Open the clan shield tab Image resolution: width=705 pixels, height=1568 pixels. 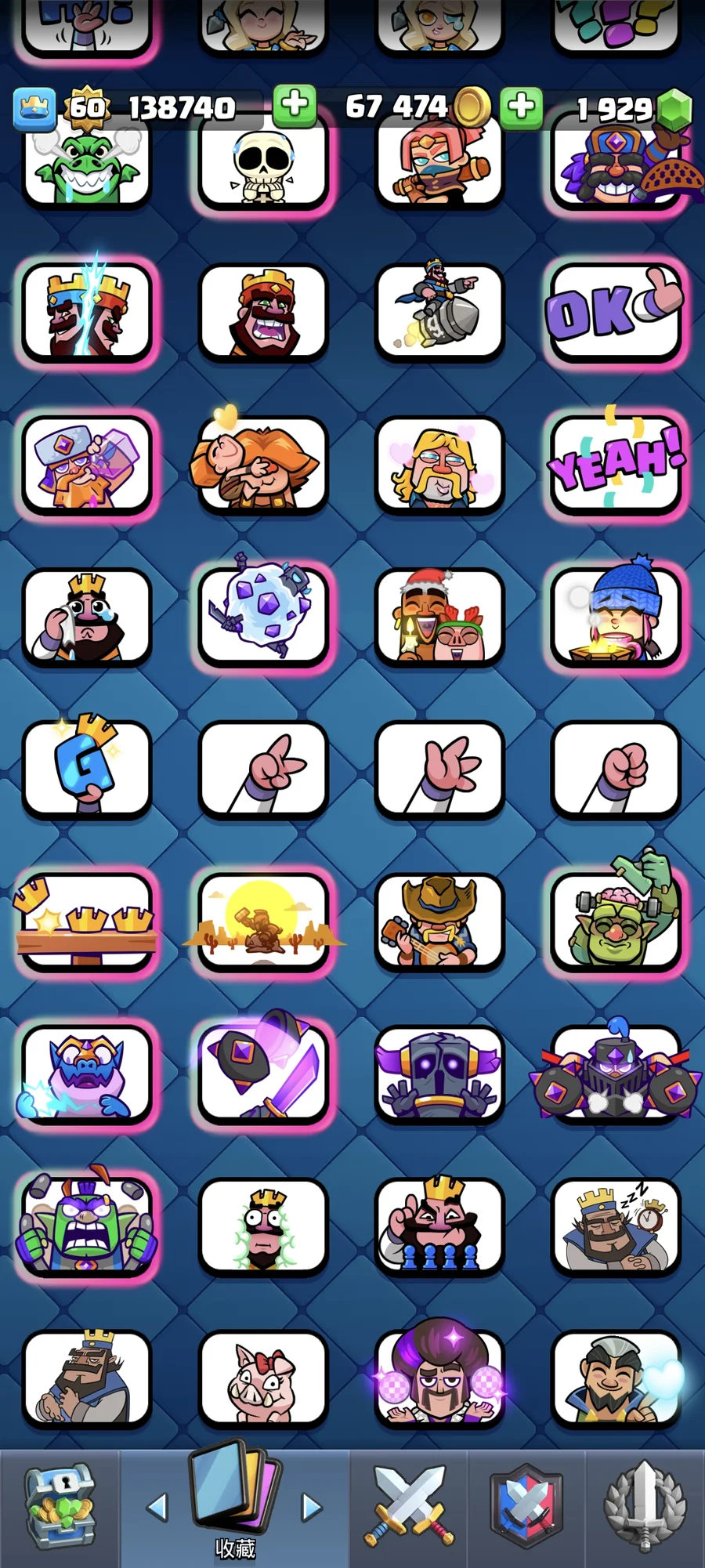tap(526, 1506)
